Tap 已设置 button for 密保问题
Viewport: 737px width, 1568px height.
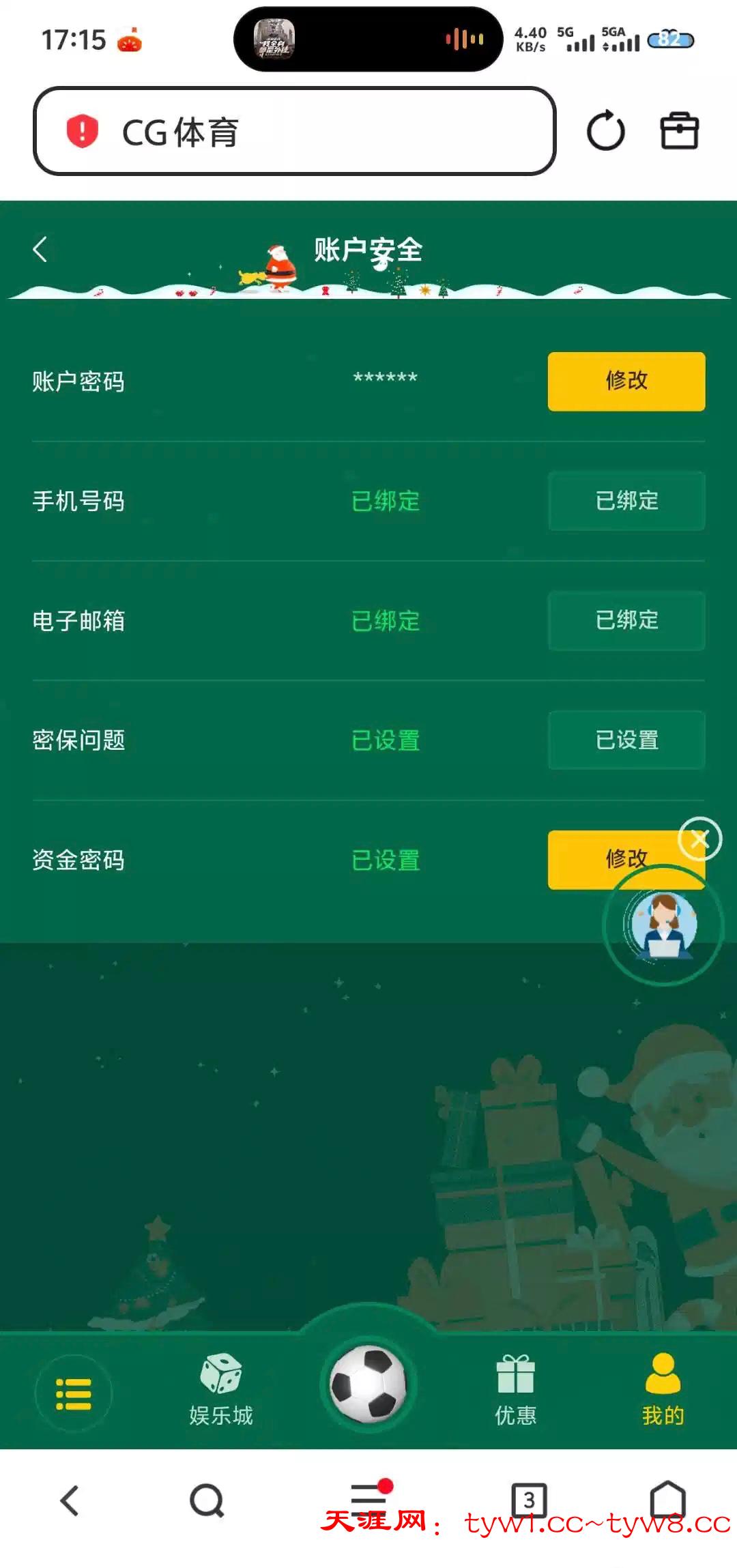[x=626, y=740]
